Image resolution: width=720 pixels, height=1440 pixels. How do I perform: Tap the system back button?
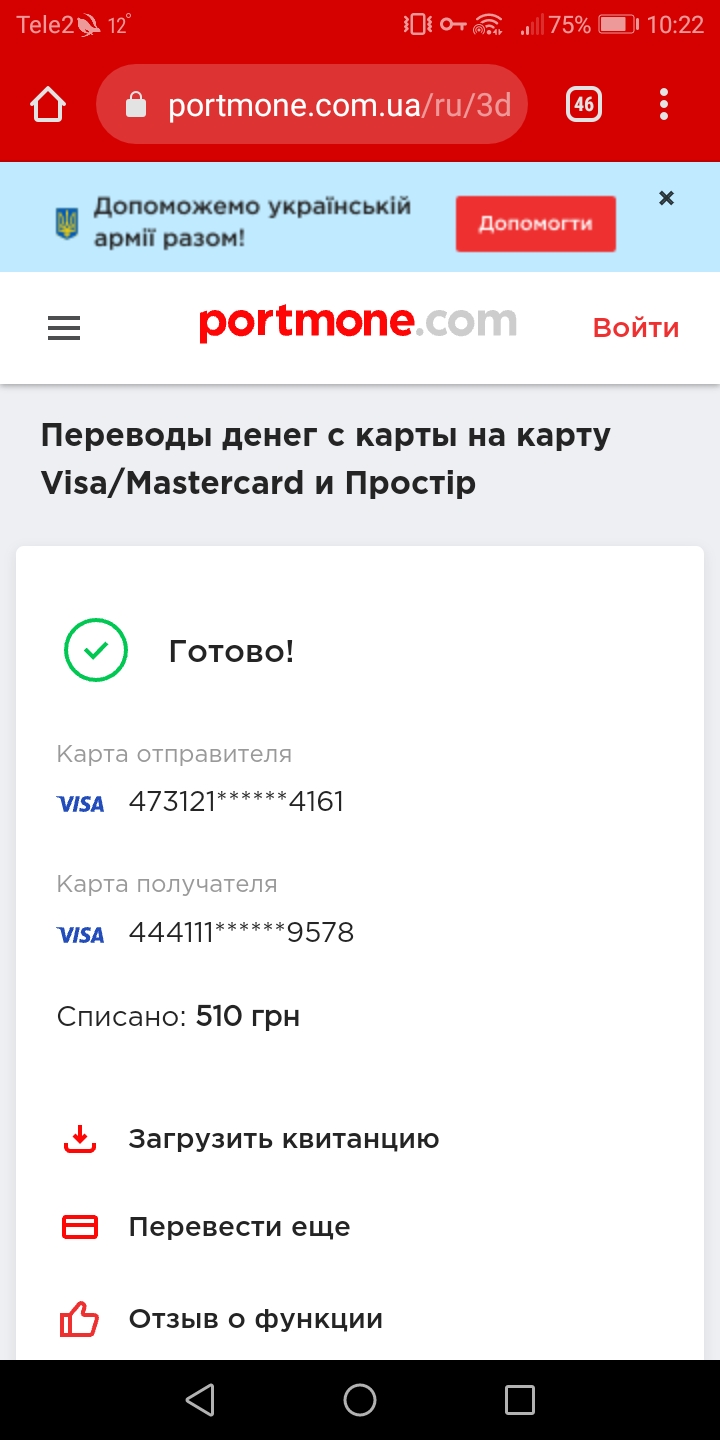[200, 1400]
